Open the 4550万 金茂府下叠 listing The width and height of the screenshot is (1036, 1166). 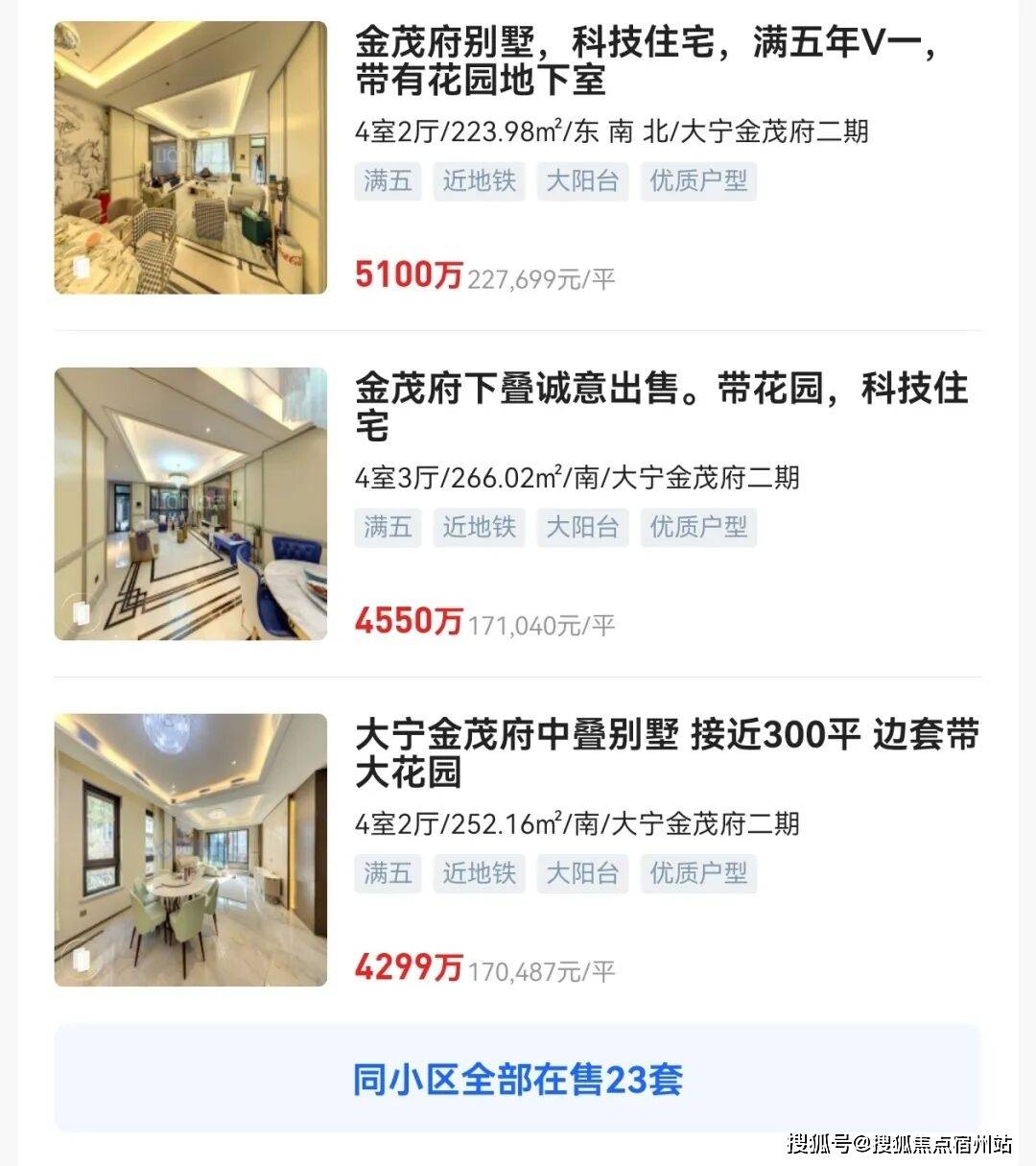pyautogui.click(x=660, y=406)
